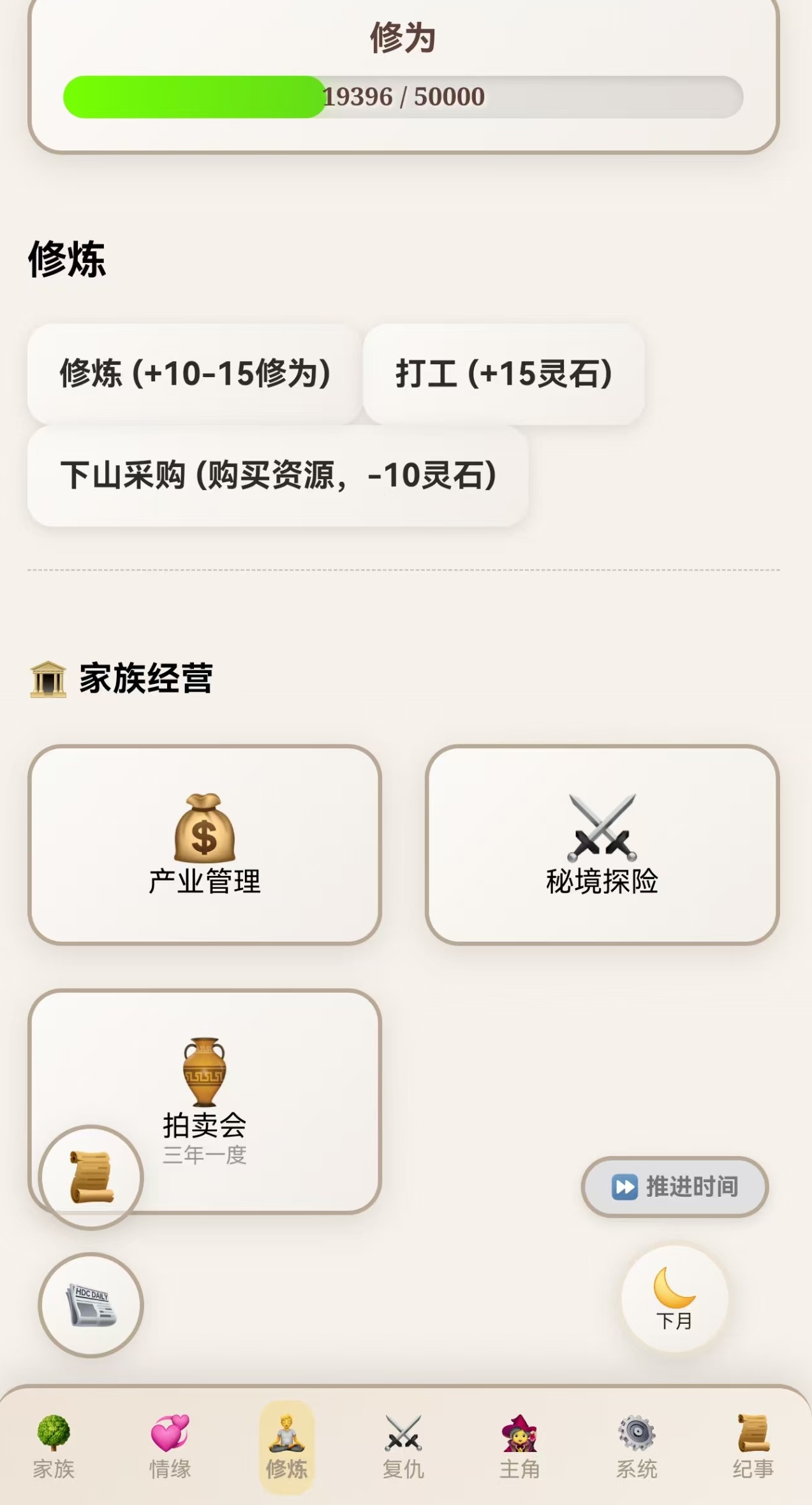Tap 修炼 to gain 10-15 cultivation
This screenshot has height=1505, width=812.
tap(195, 373)
